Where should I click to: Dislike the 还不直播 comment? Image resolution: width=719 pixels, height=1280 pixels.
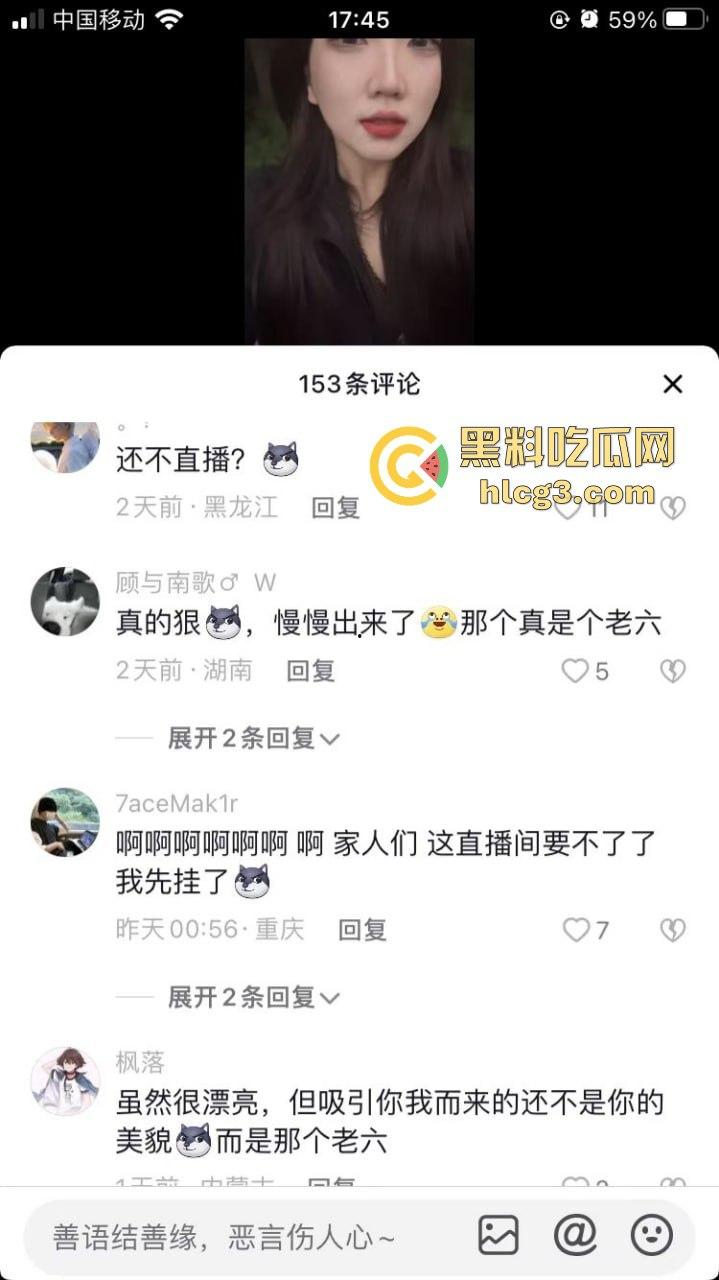click(x=673, y=508)
